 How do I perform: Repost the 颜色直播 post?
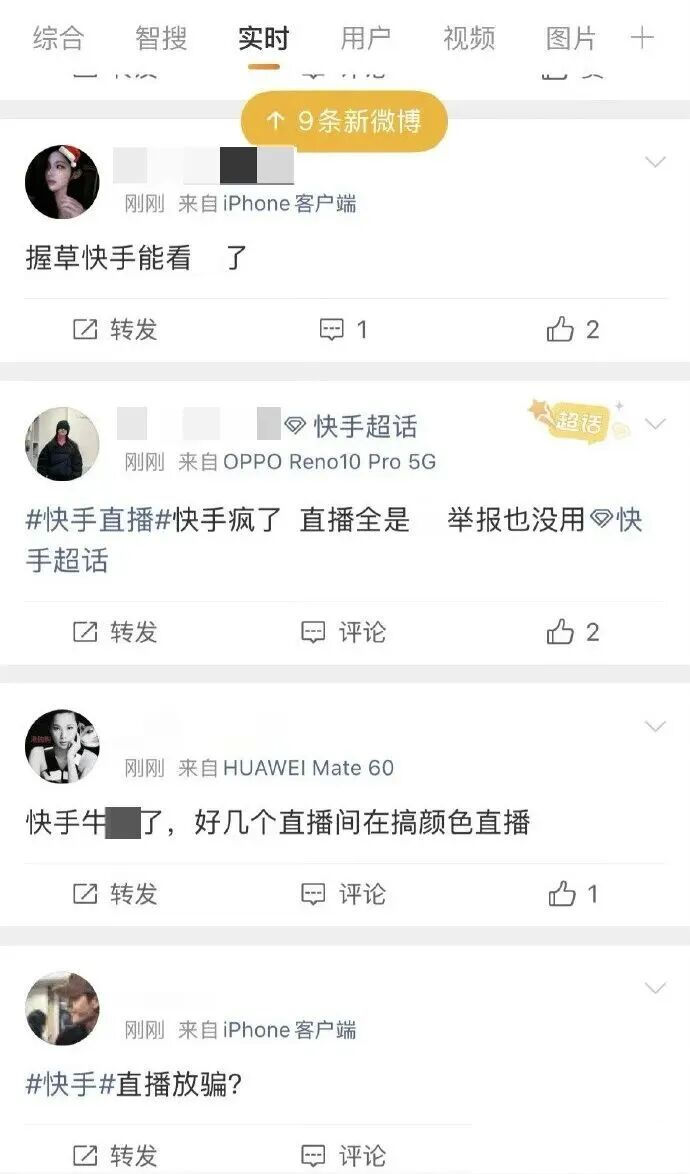pos(115,894)
